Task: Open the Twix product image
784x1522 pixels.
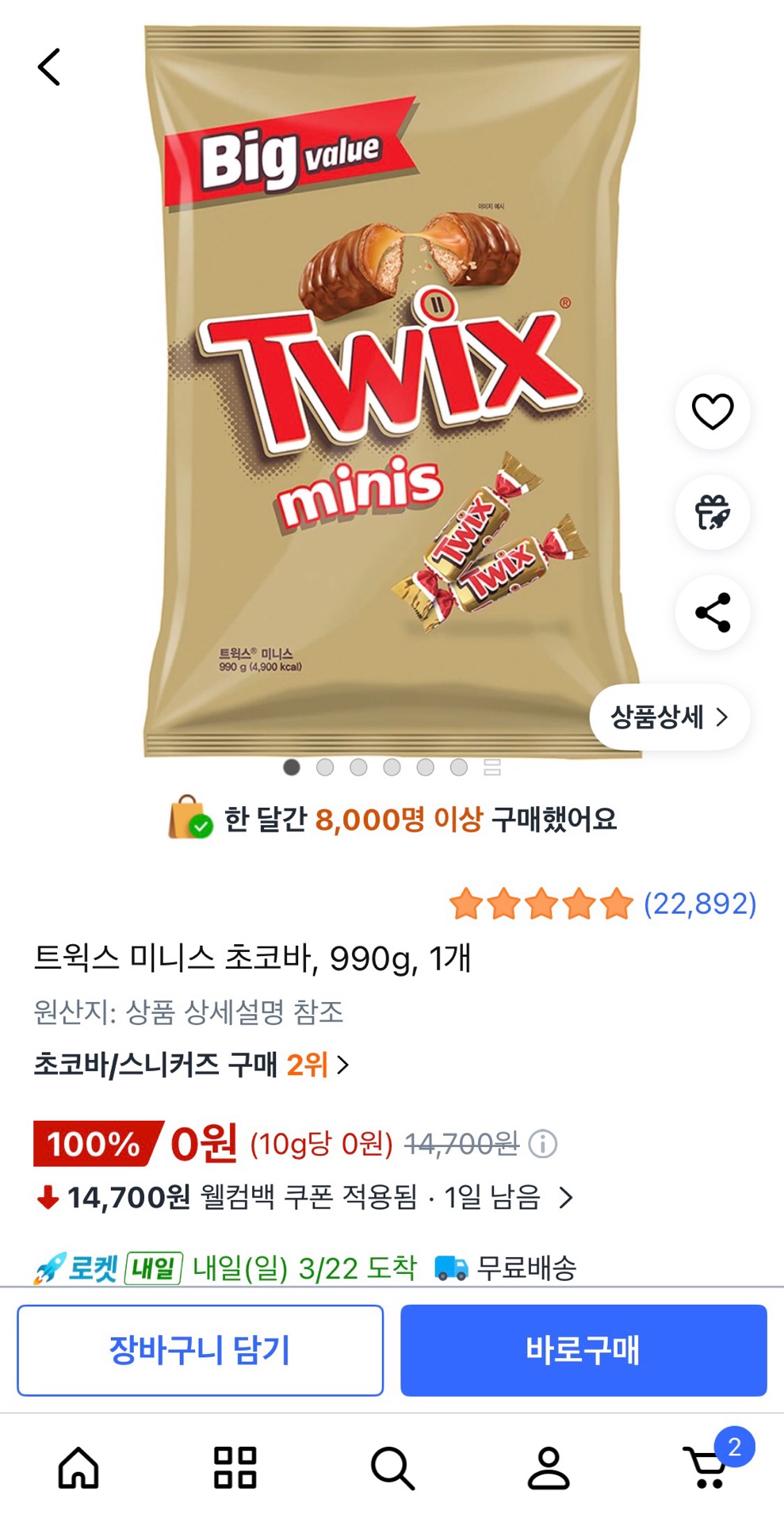Action: click(392, 388)
